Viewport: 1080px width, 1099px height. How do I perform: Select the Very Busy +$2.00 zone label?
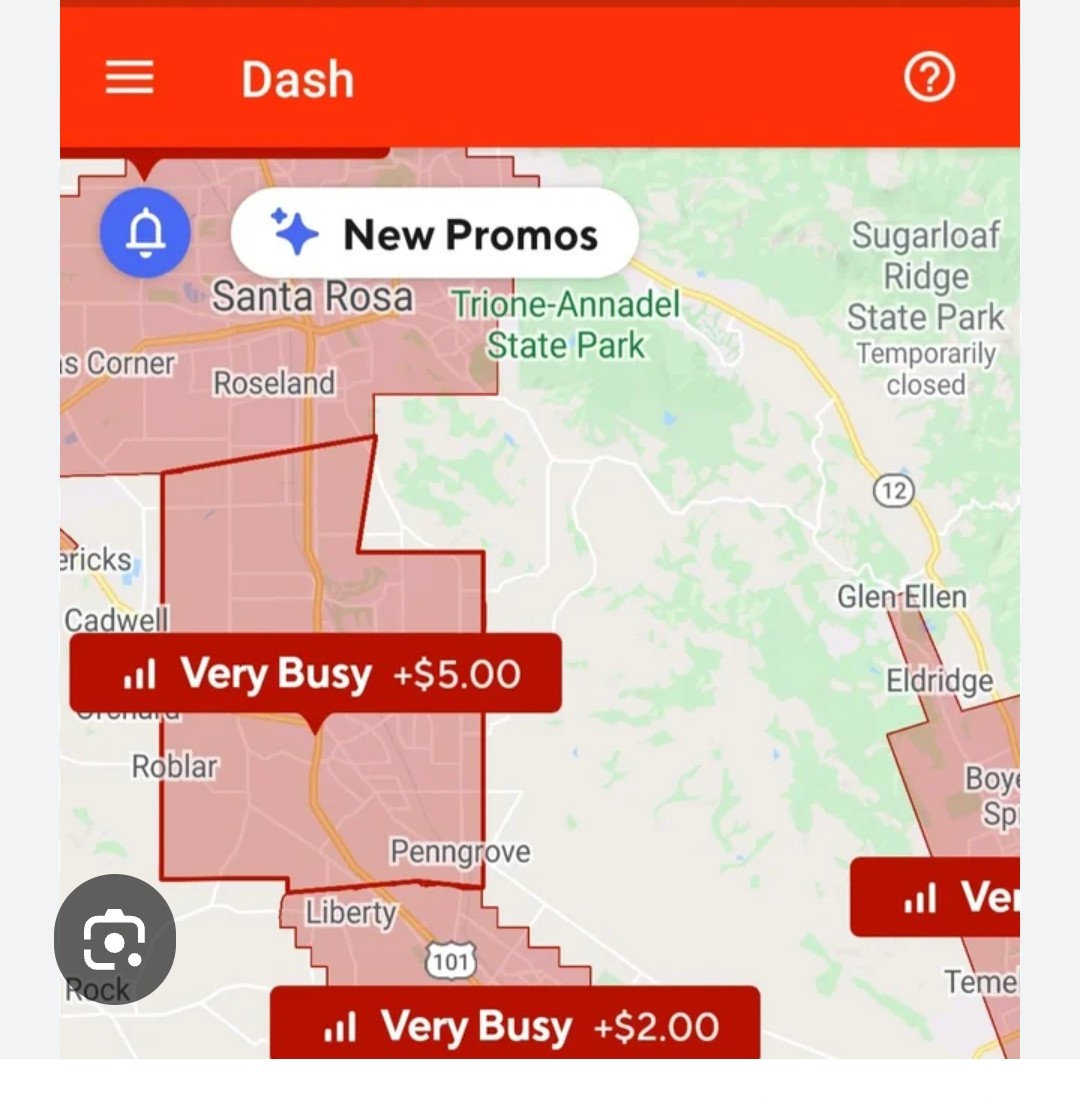515,1025
